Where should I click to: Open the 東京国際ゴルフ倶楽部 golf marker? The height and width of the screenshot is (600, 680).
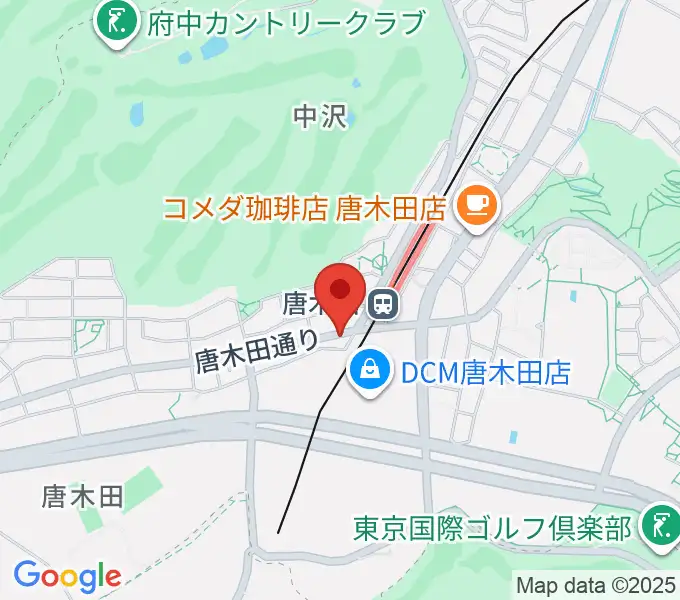(660, 527)
